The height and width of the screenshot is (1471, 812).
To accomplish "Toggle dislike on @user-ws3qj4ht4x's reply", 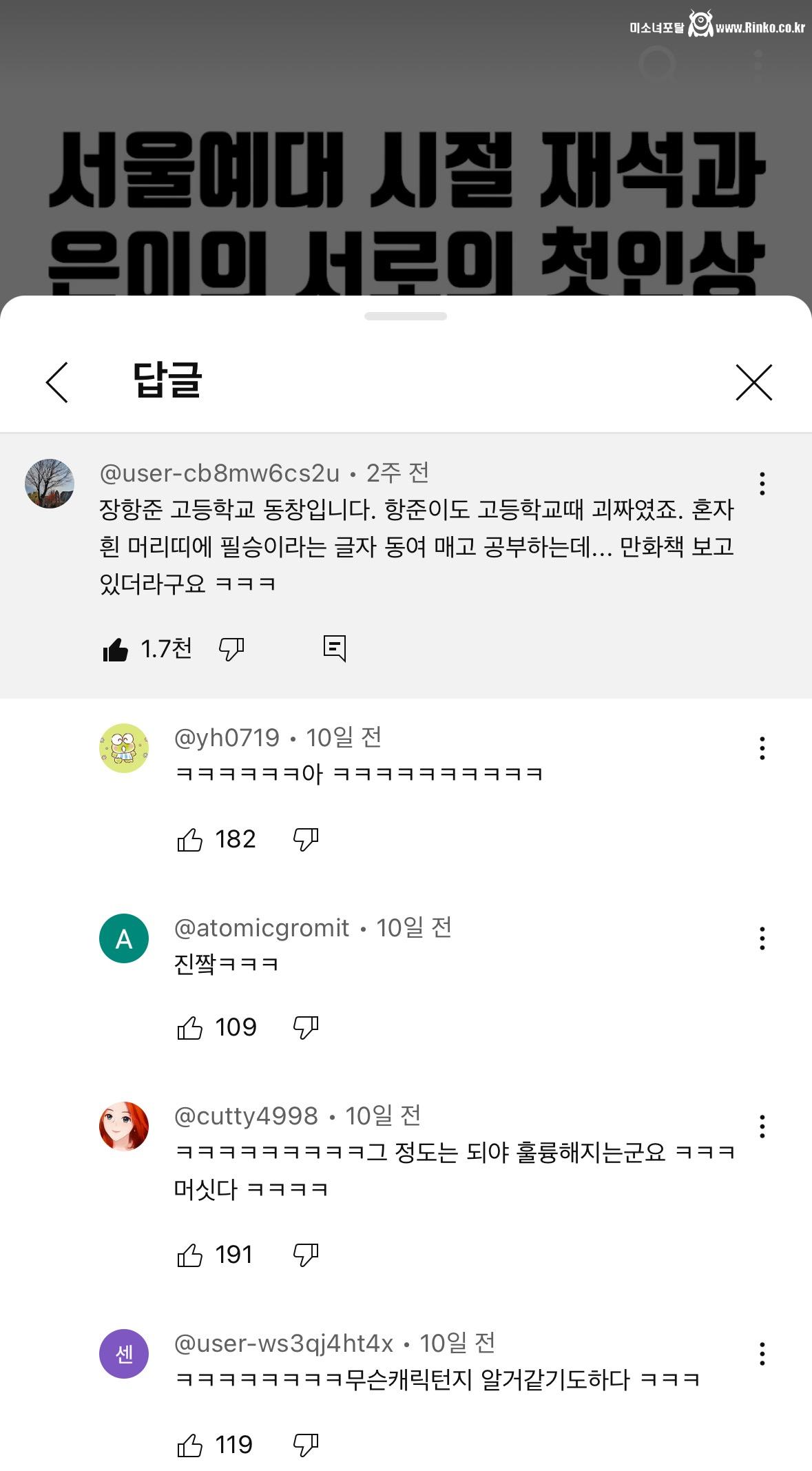I will (x=307, y=1444).
